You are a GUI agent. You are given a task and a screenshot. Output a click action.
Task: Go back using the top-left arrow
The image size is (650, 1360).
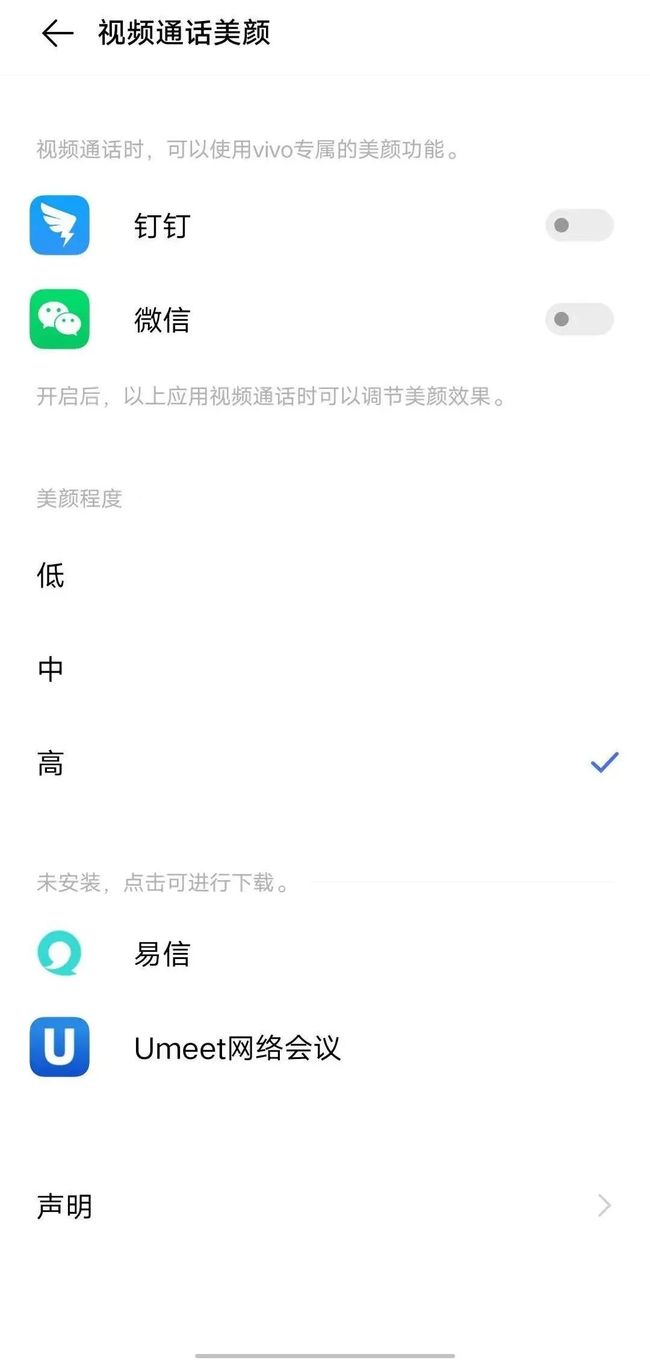coord(57,33)
